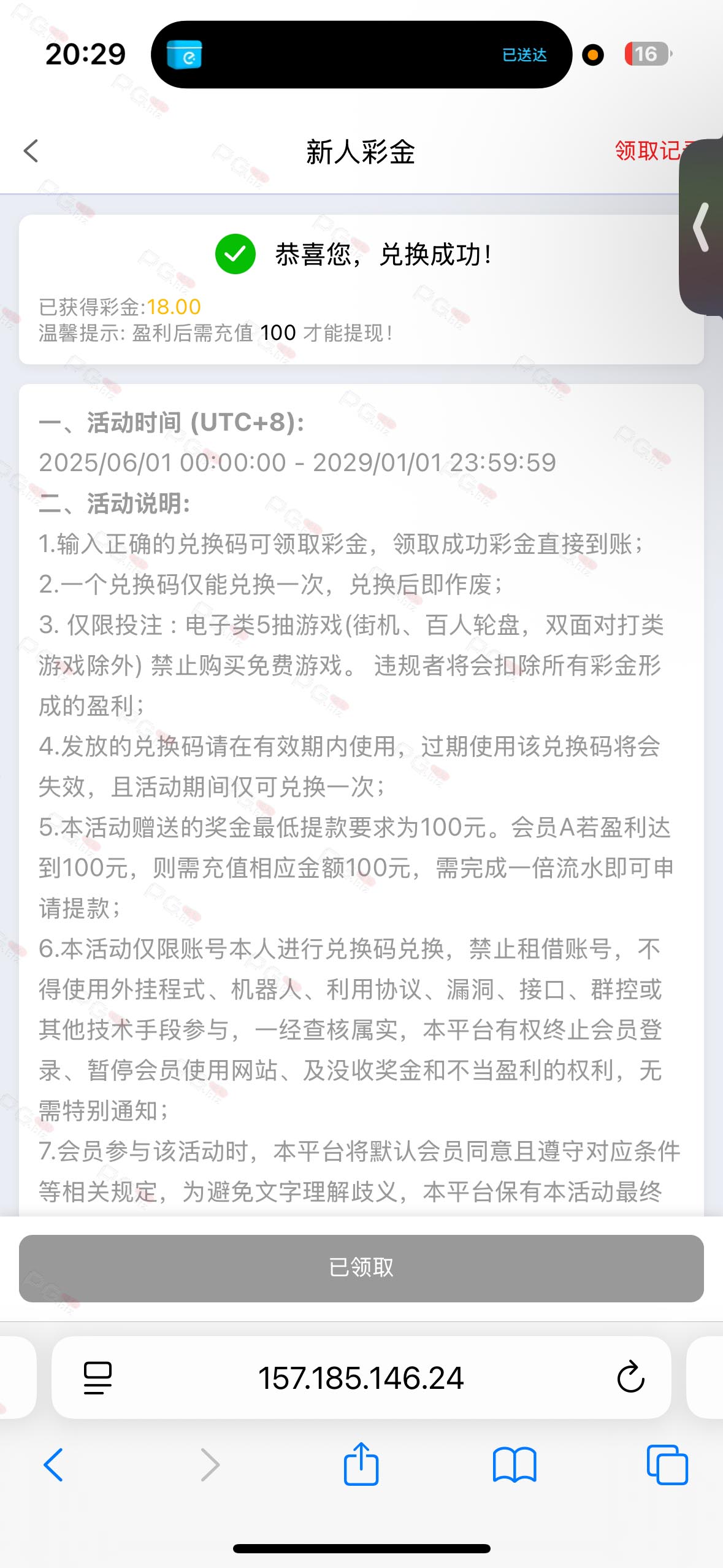
Task: Open Safari bookmarks
Action: [x=515, y=1465]
